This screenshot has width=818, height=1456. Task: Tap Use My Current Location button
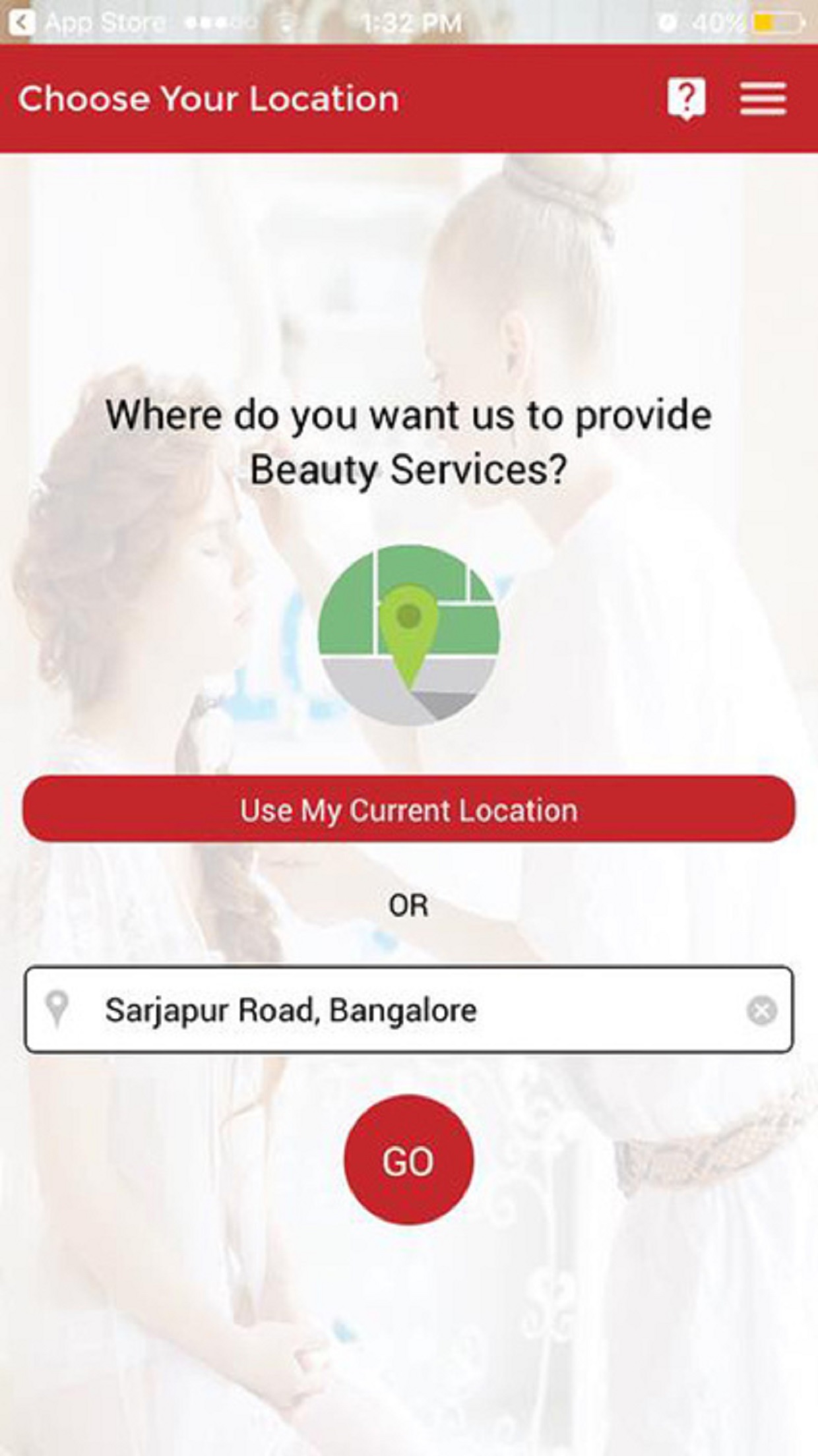pyautogui.click(x=409, y=809)
